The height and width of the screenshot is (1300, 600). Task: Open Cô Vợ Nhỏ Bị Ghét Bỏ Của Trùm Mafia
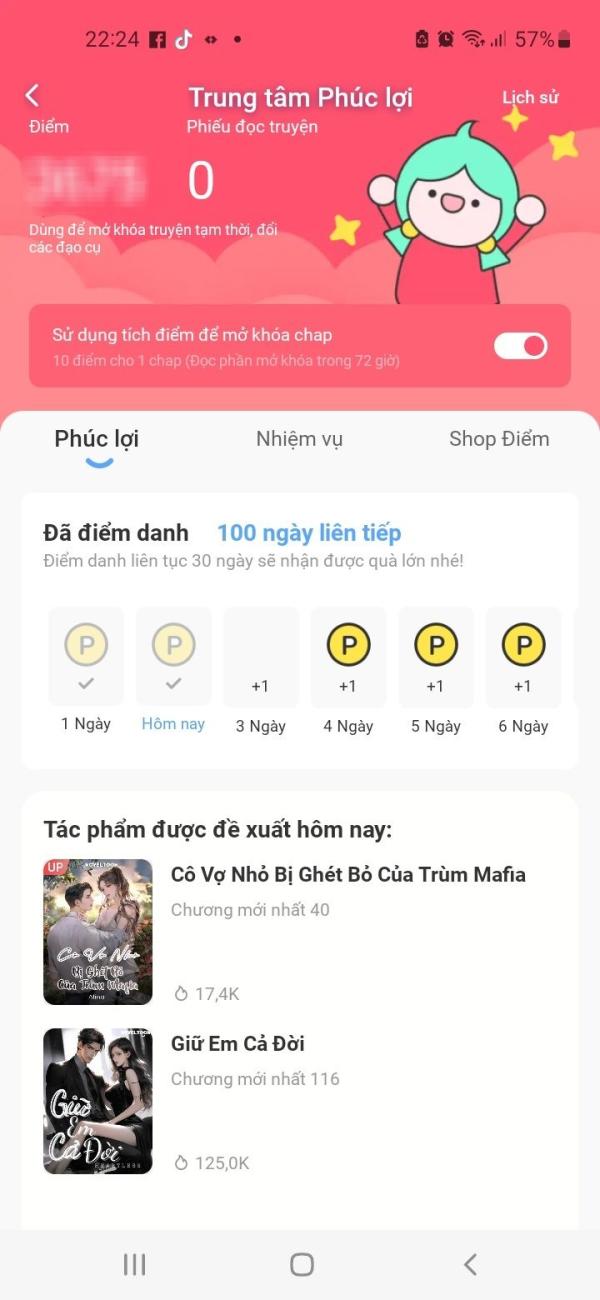pos(348,875)
